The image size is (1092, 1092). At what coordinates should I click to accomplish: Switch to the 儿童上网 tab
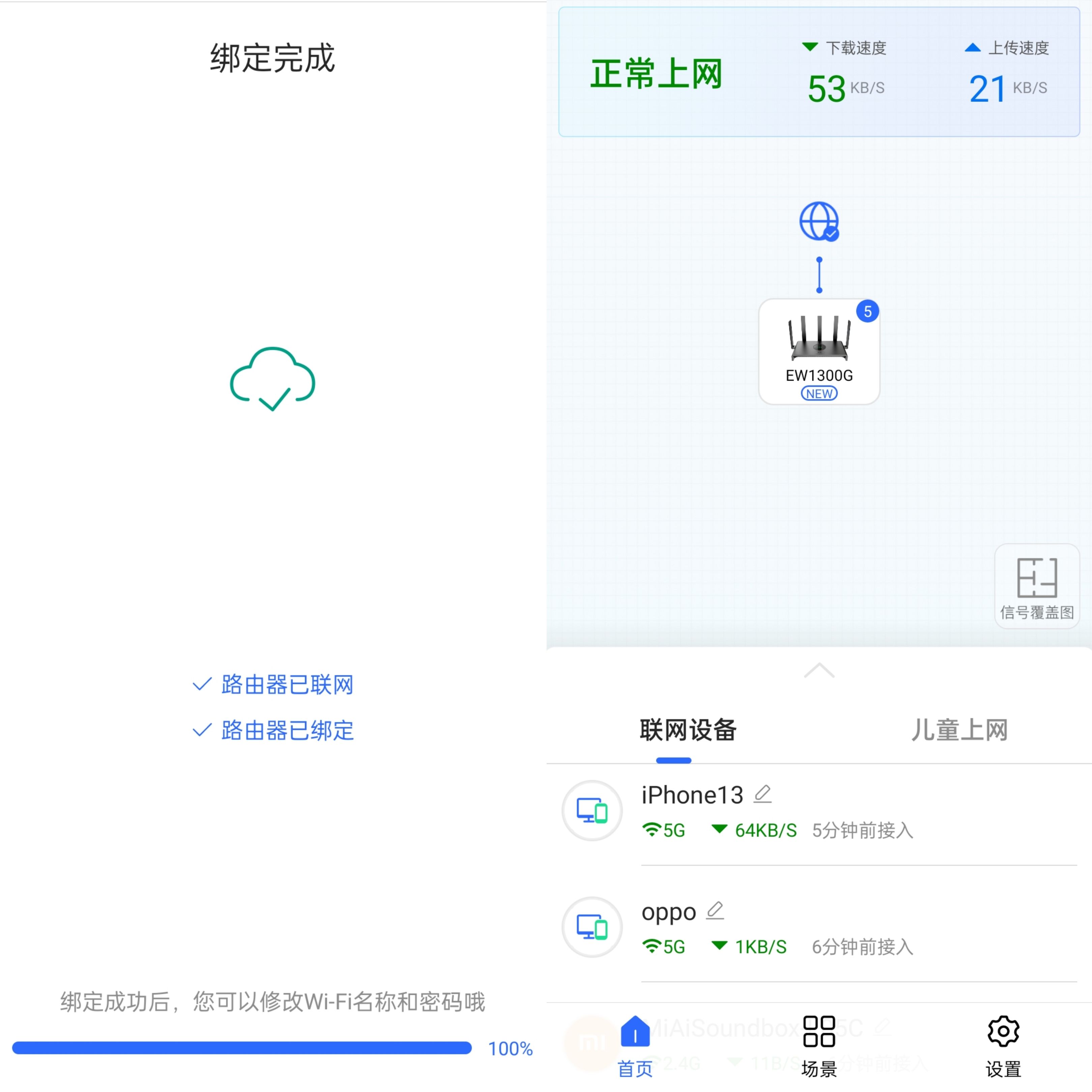[x=959, y=730]
